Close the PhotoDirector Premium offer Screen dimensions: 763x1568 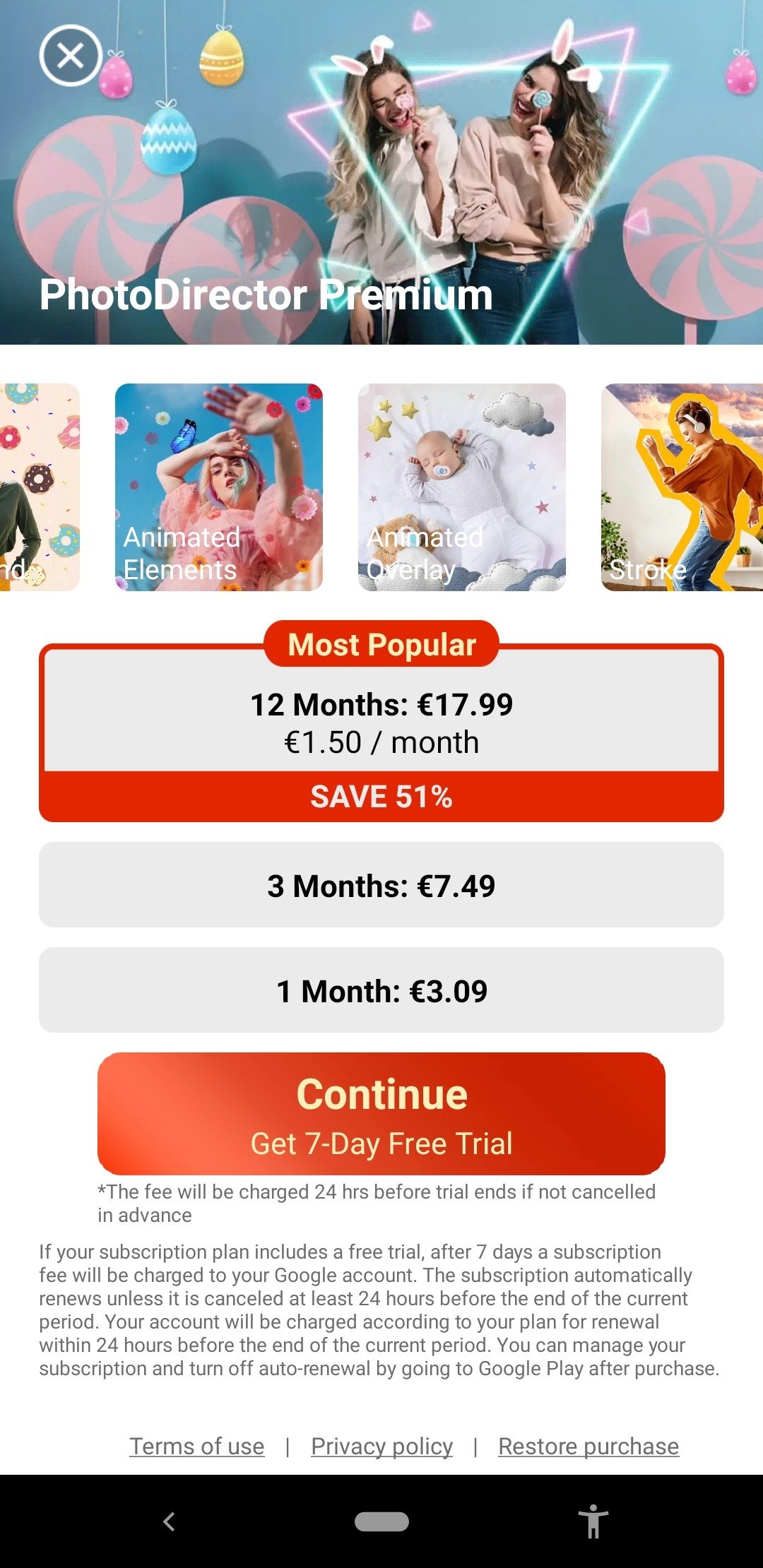click(x=71, y=55)
